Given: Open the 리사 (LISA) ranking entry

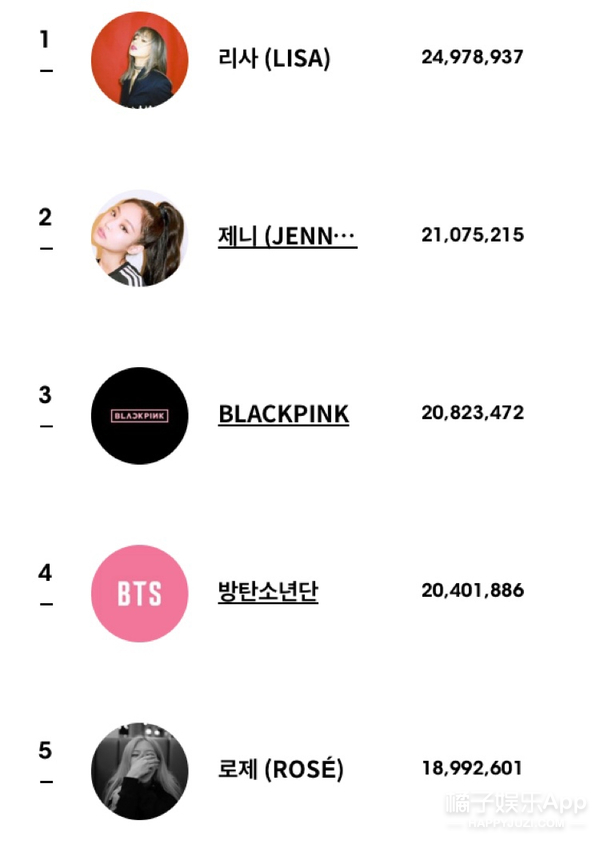Looking at the screenshot, I should click(x=273, y=58).
